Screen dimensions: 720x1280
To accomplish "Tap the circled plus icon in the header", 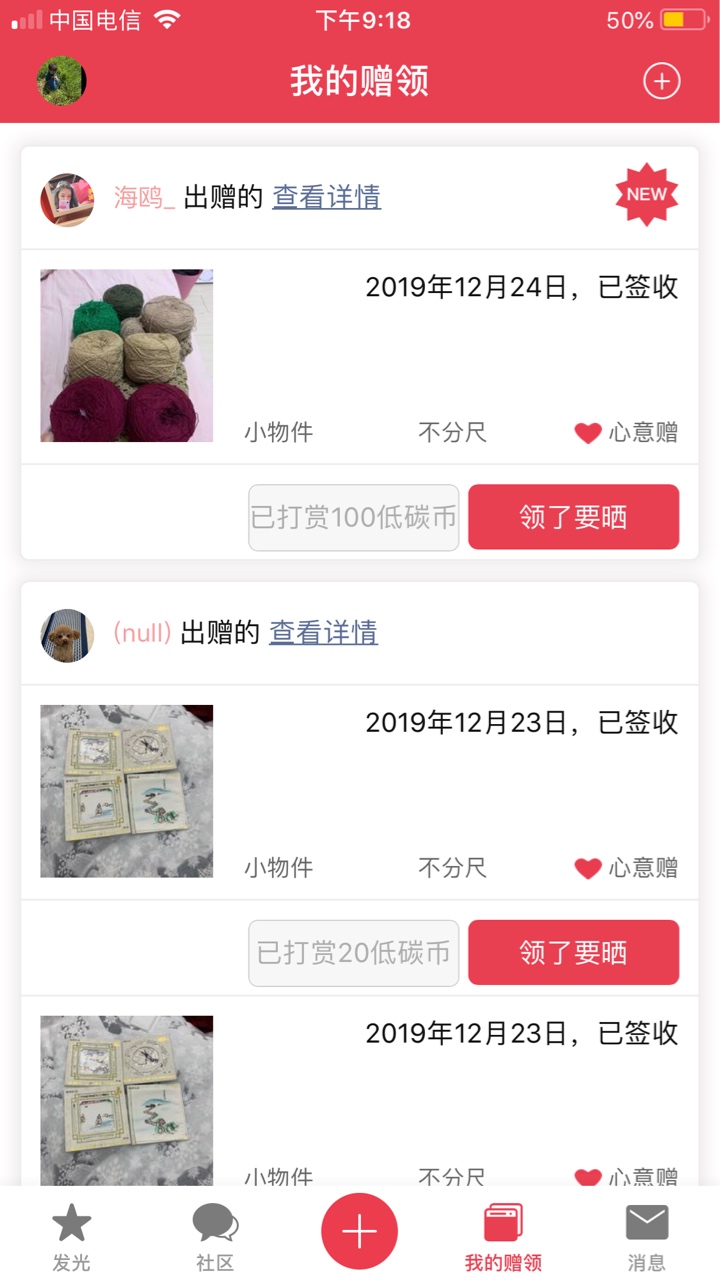I will pyautogui.click(x=661, y=81).
